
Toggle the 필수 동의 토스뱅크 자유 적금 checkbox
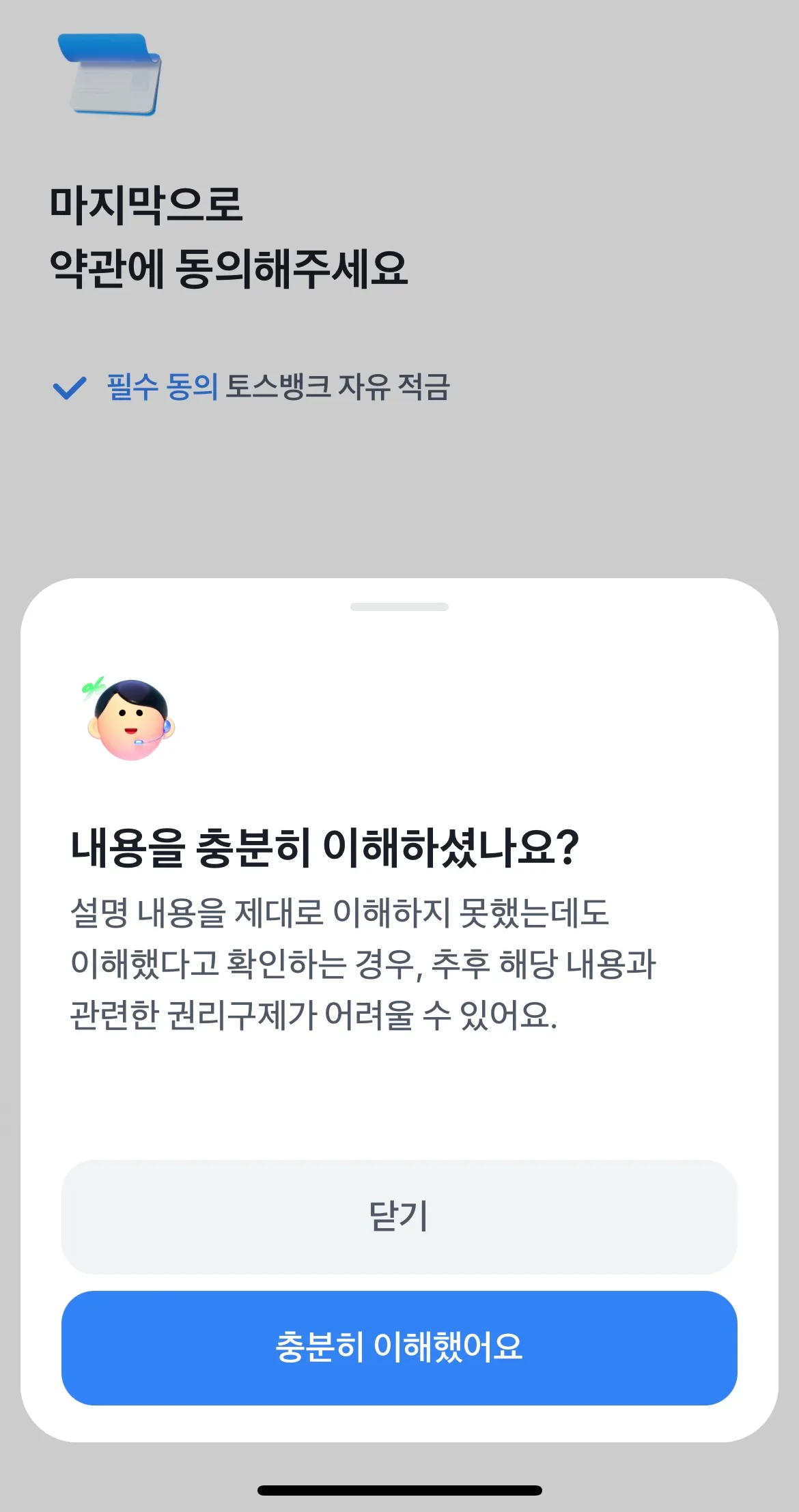(x=70, y=388)
